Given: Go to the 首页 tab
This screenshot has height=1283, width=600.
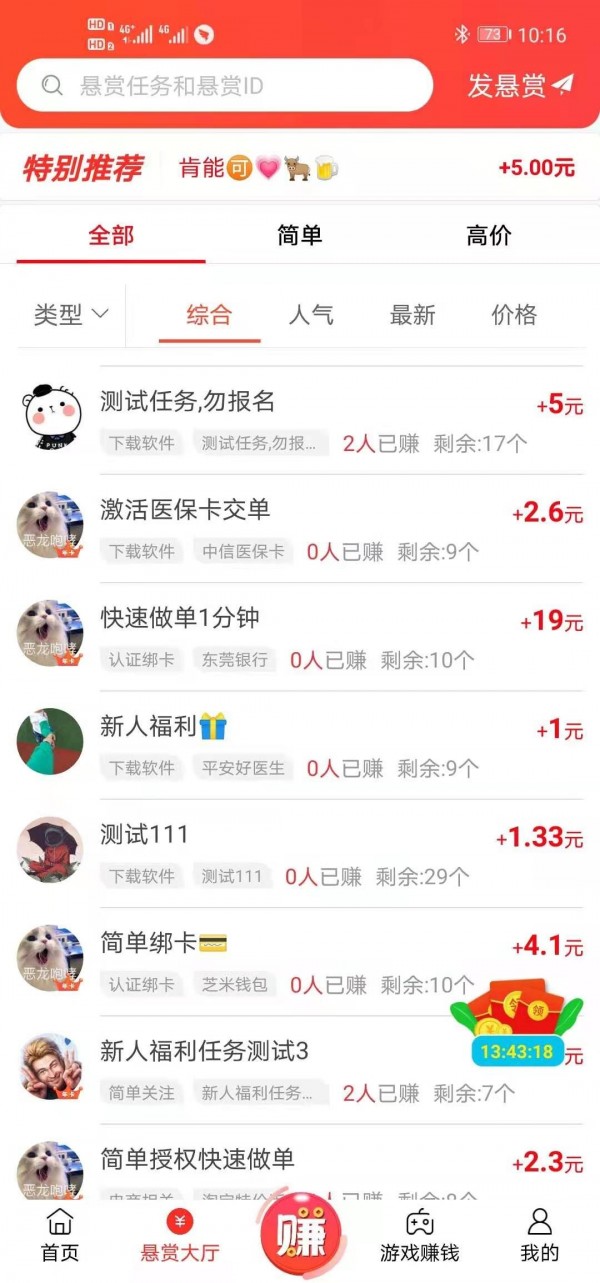Looking at the screenshot, I should coord(60,1236).
